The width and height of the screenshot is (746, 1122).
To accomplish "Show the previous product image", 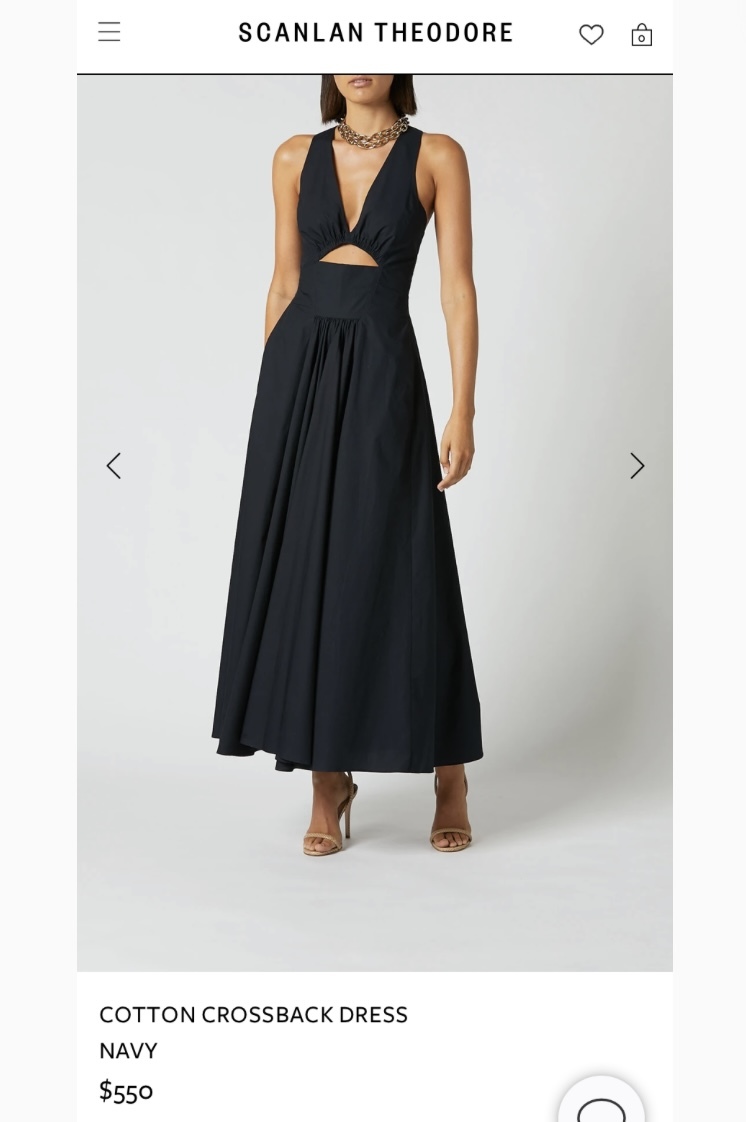I will [114, 466].
